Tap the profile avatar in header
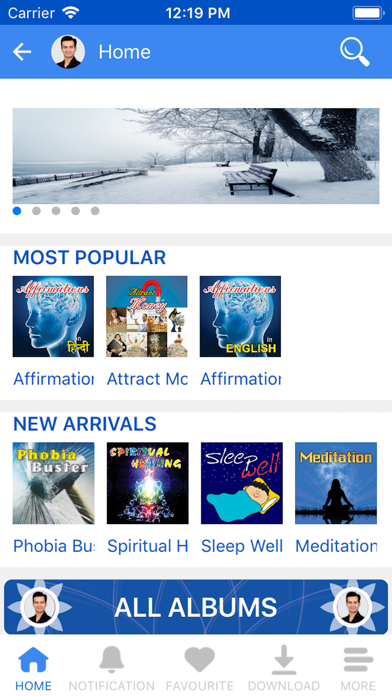Viewport: 392px width, 696px height. [x=68, y=52]
